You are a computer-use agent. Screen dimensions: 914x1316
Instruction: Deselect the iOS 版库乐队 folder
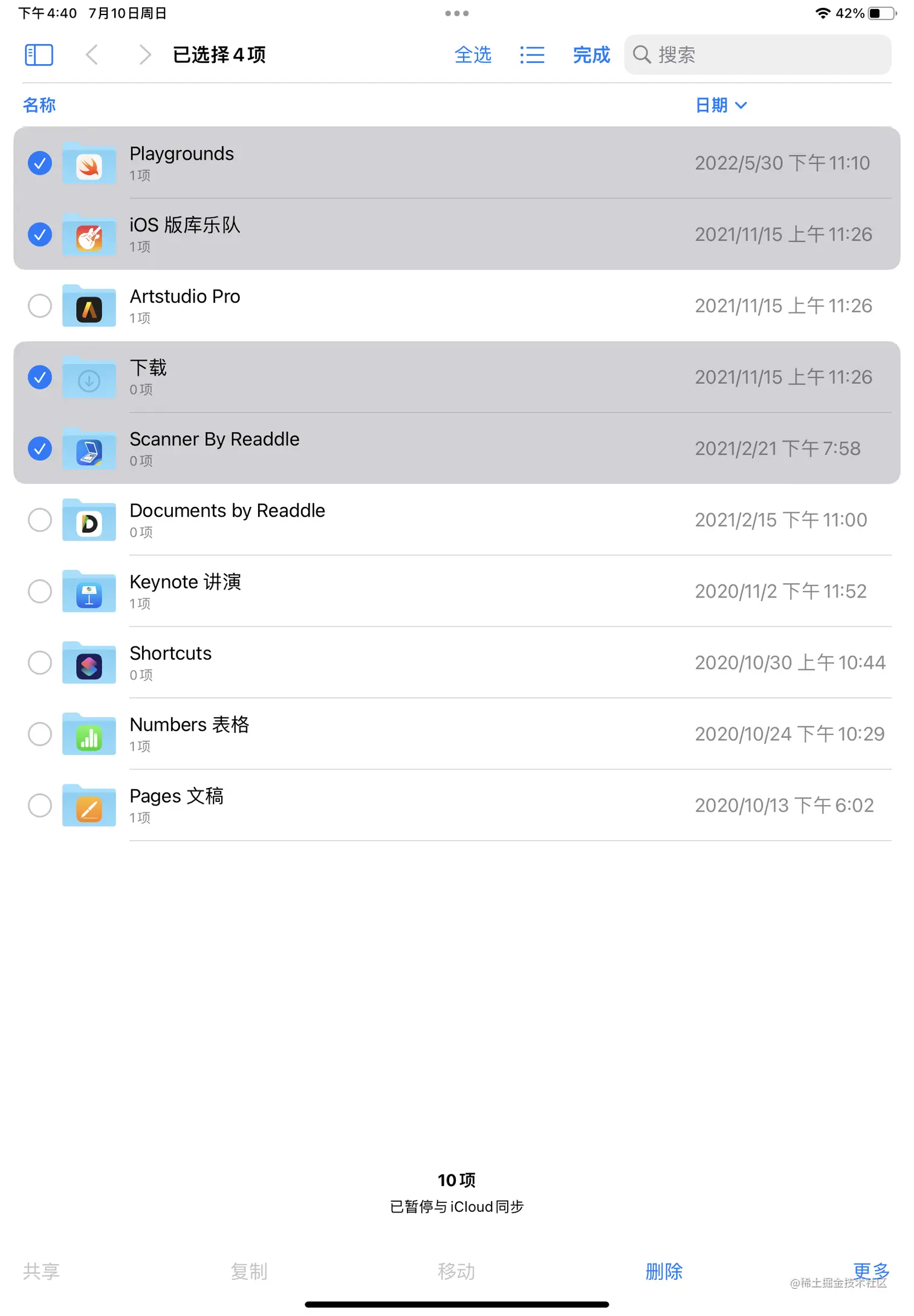[x=40, y=235]
